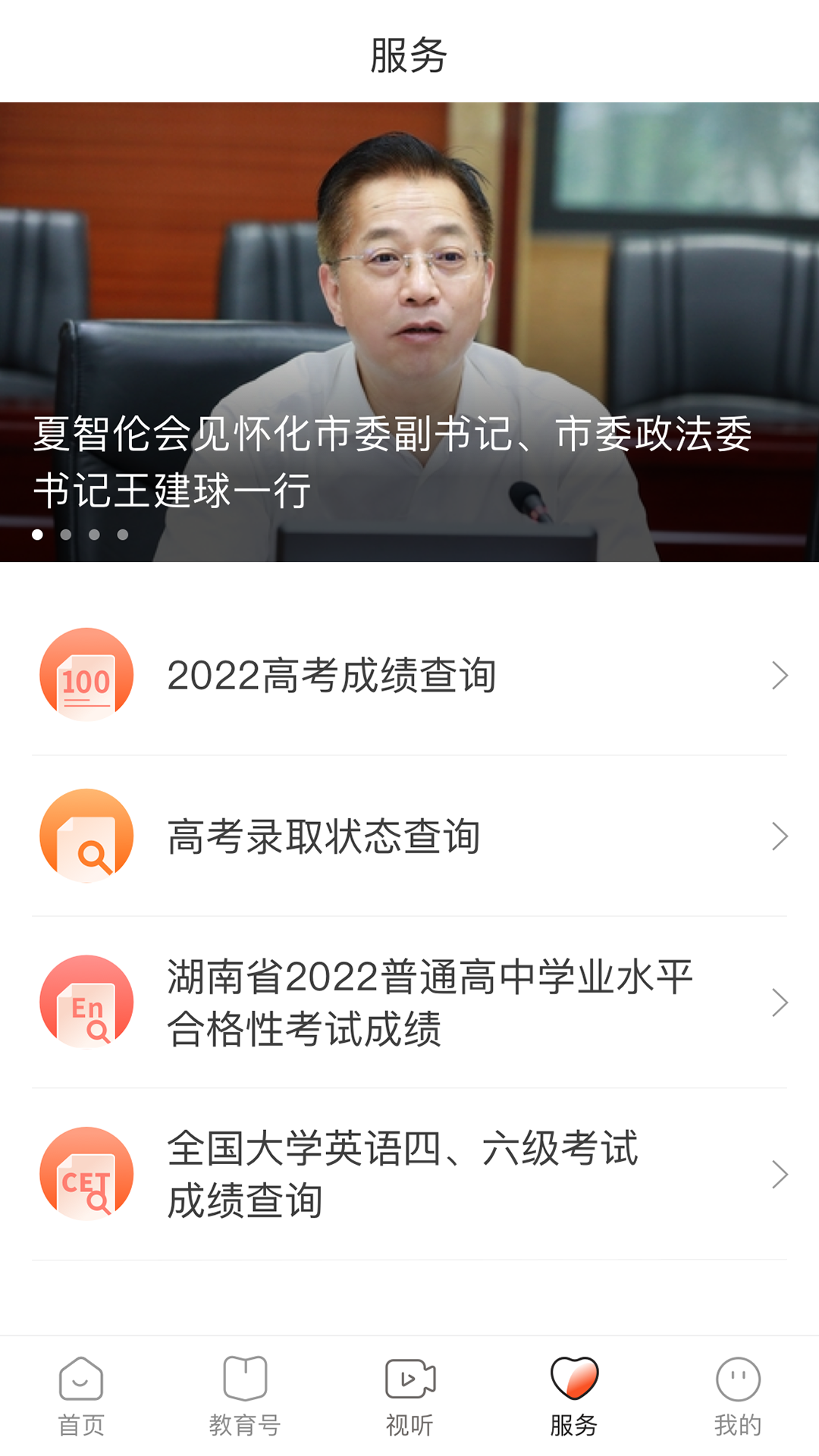Open 高考录取状态查询
819x1456 pixels.
409,836
